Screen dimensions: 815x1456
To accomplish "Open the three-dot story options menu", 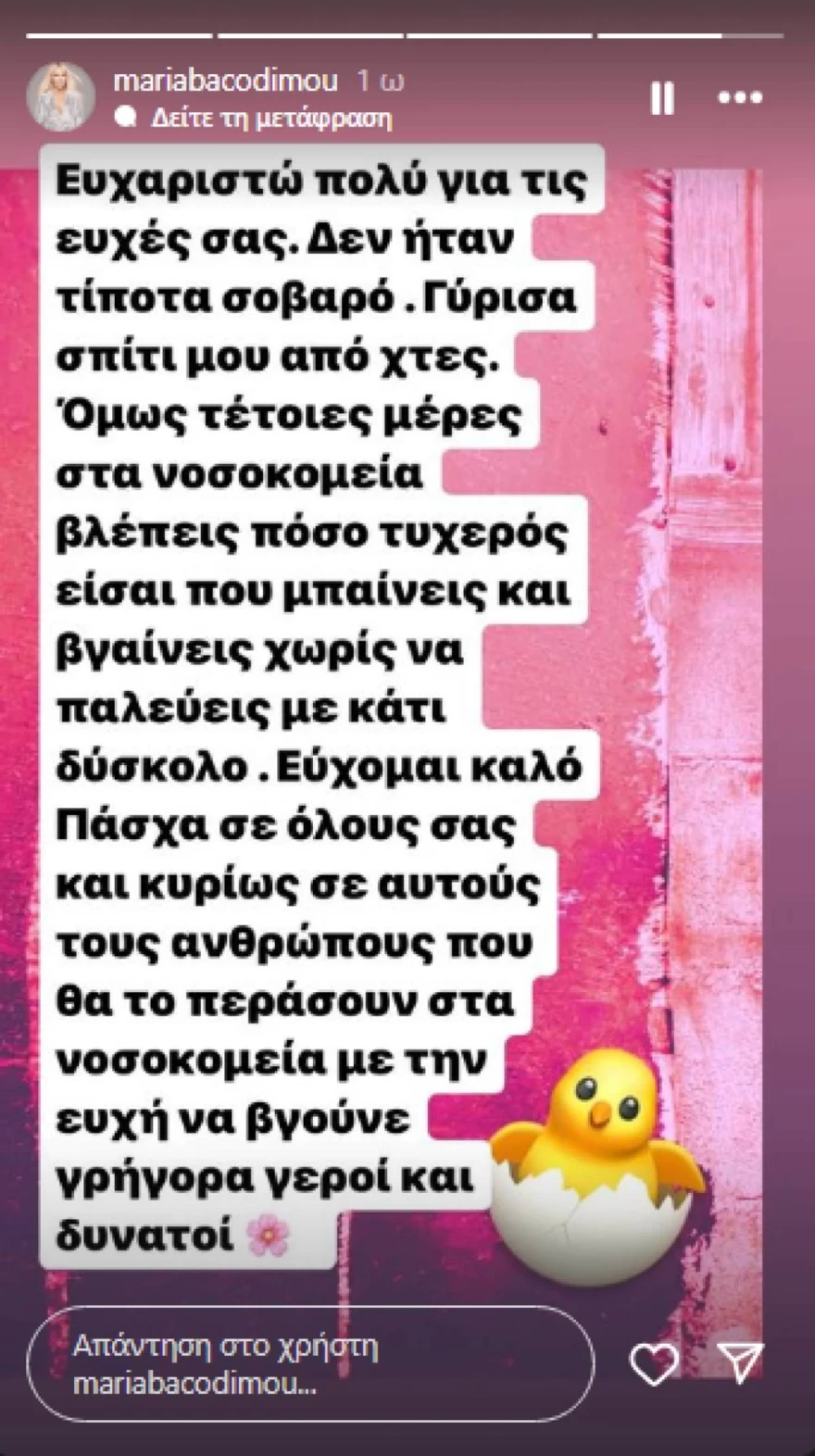I will [738, 96].
